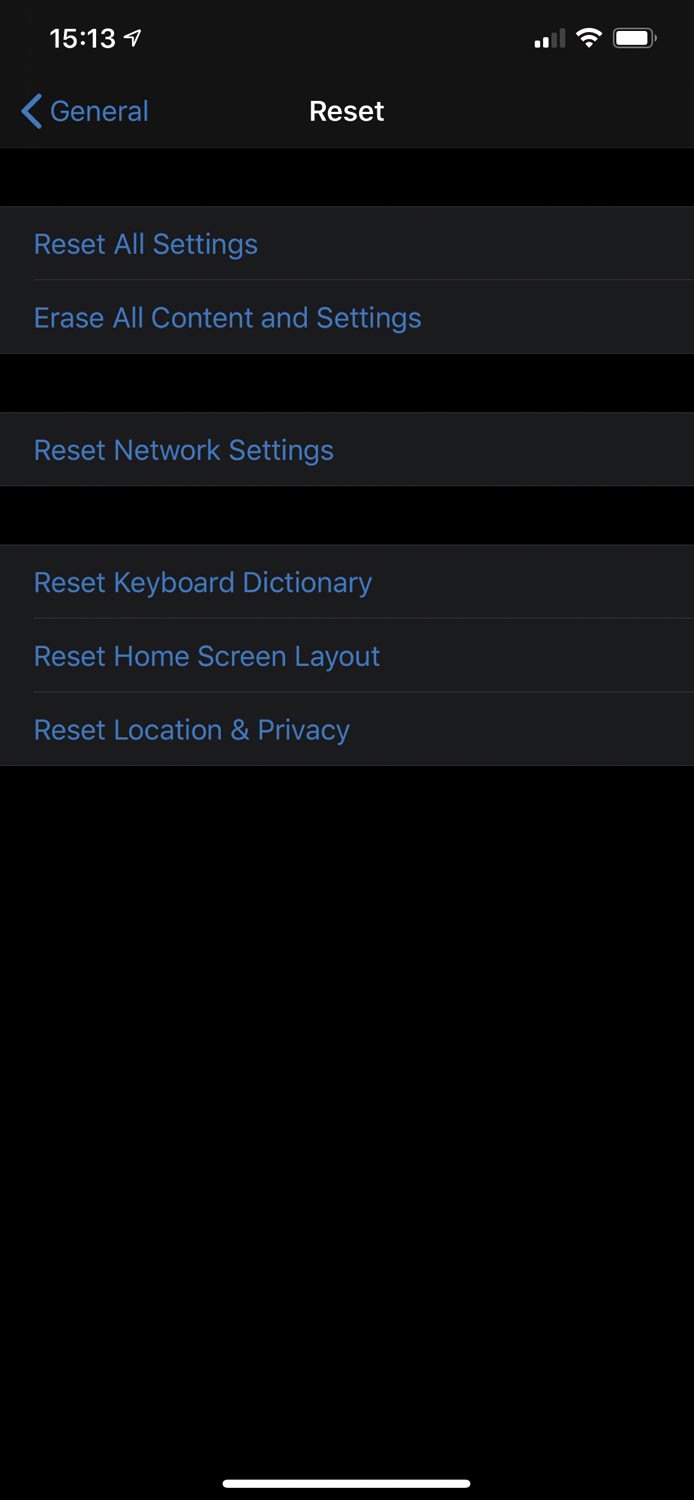This screenshot has width=694, height=1500.
Task: Select Reset Keyboard Dictionary
Action: pos(347,582)
